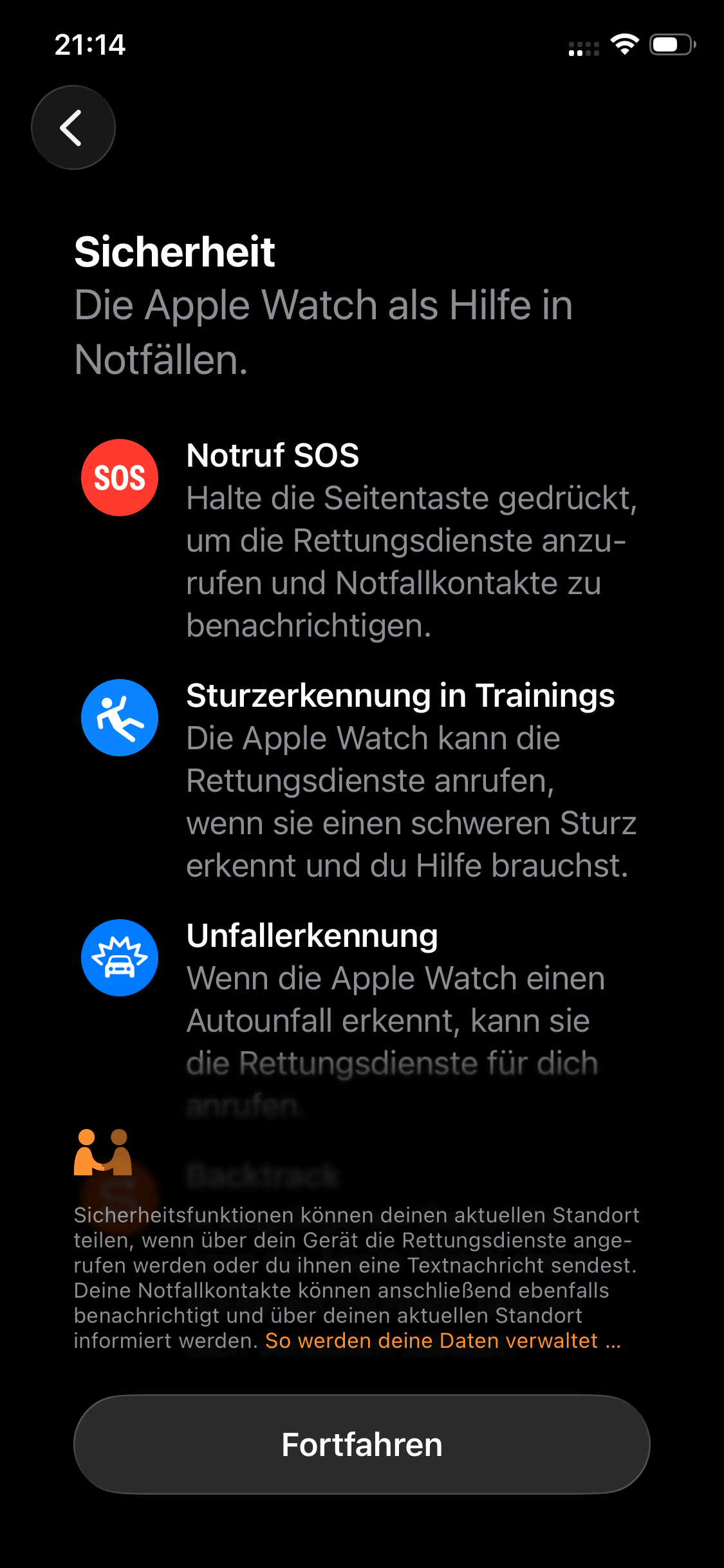This screenshot has width=724, height=1568.
Task: Open the 'So werden deine Daten verwaltet' link
Action: [x=443, y=1341]
